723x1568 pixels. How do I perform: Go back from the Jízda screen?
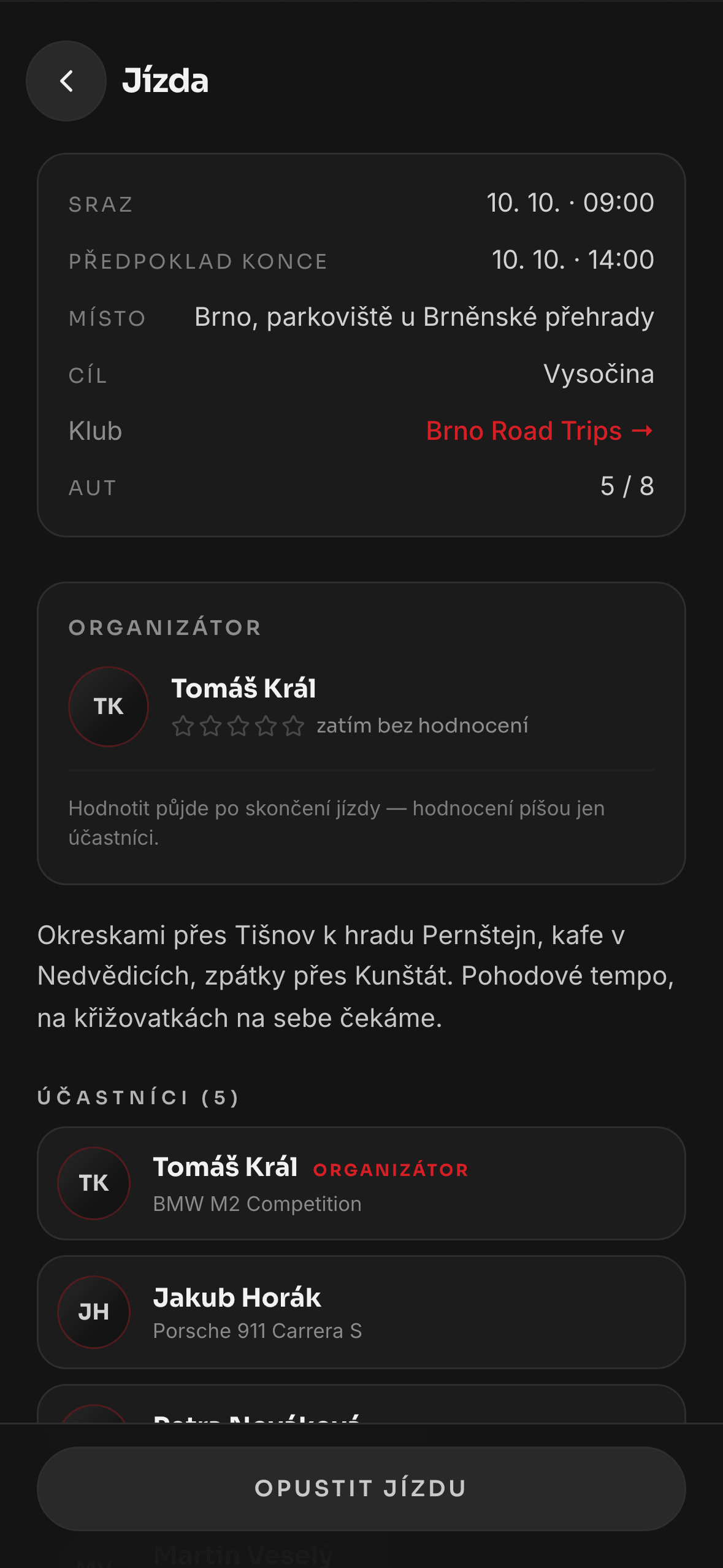[x=66, y=81]
